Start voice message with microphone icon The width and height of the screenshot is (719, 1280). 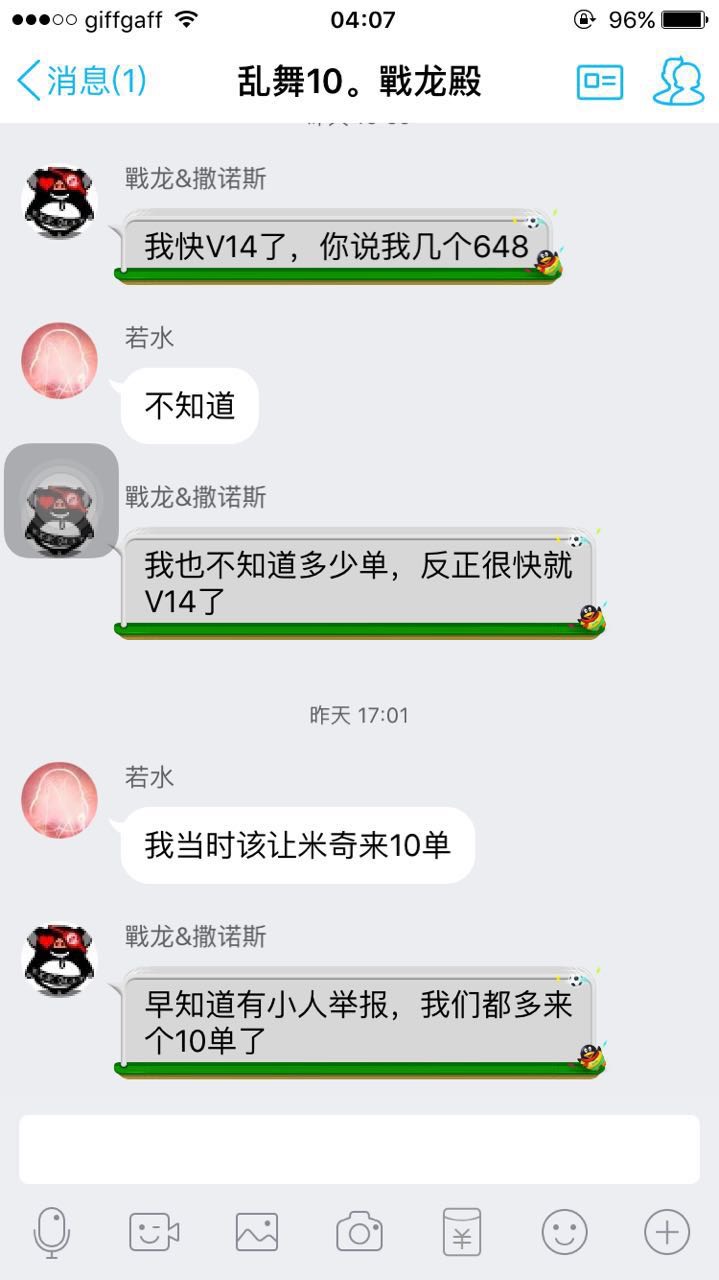[x=52, y=1231]
